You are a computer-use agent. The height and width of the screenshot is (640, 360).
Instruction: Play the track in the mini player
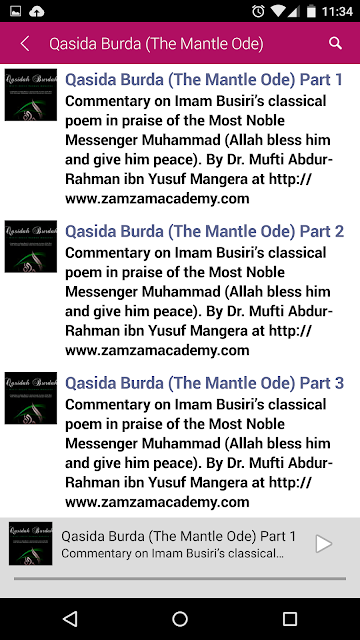pos(324,544)
